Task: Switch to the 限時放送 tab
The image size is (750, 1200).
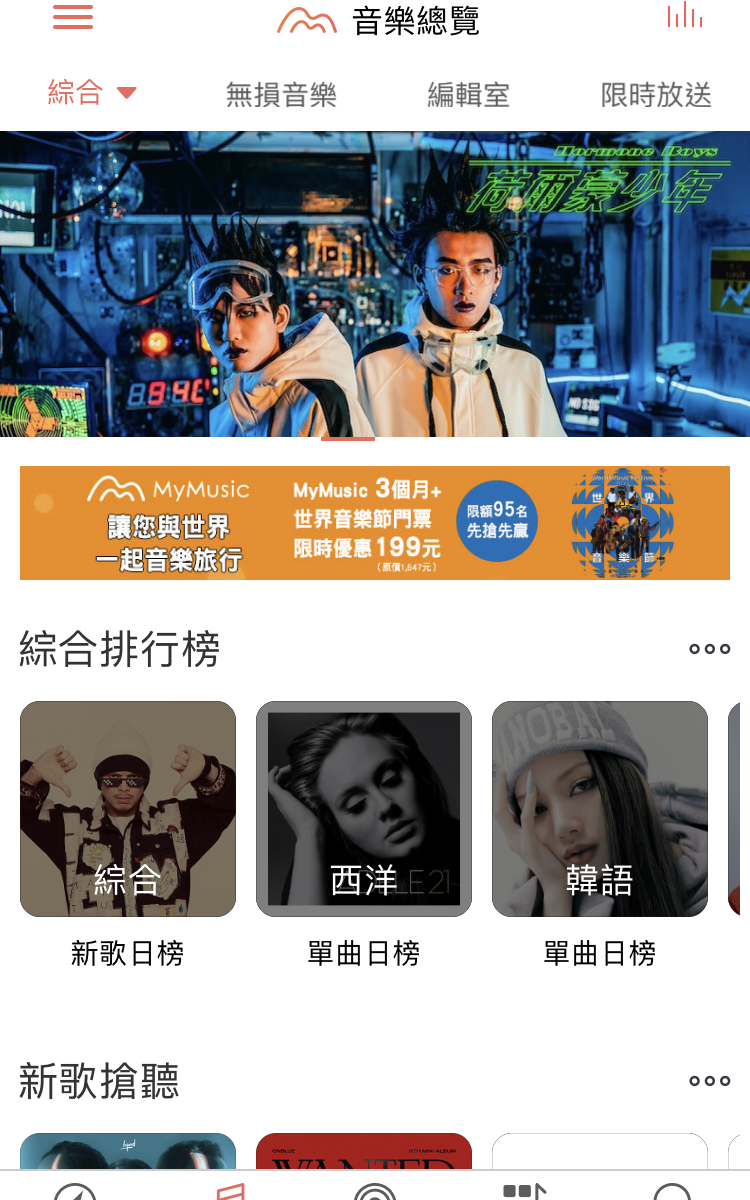Action: click(656, 95)
